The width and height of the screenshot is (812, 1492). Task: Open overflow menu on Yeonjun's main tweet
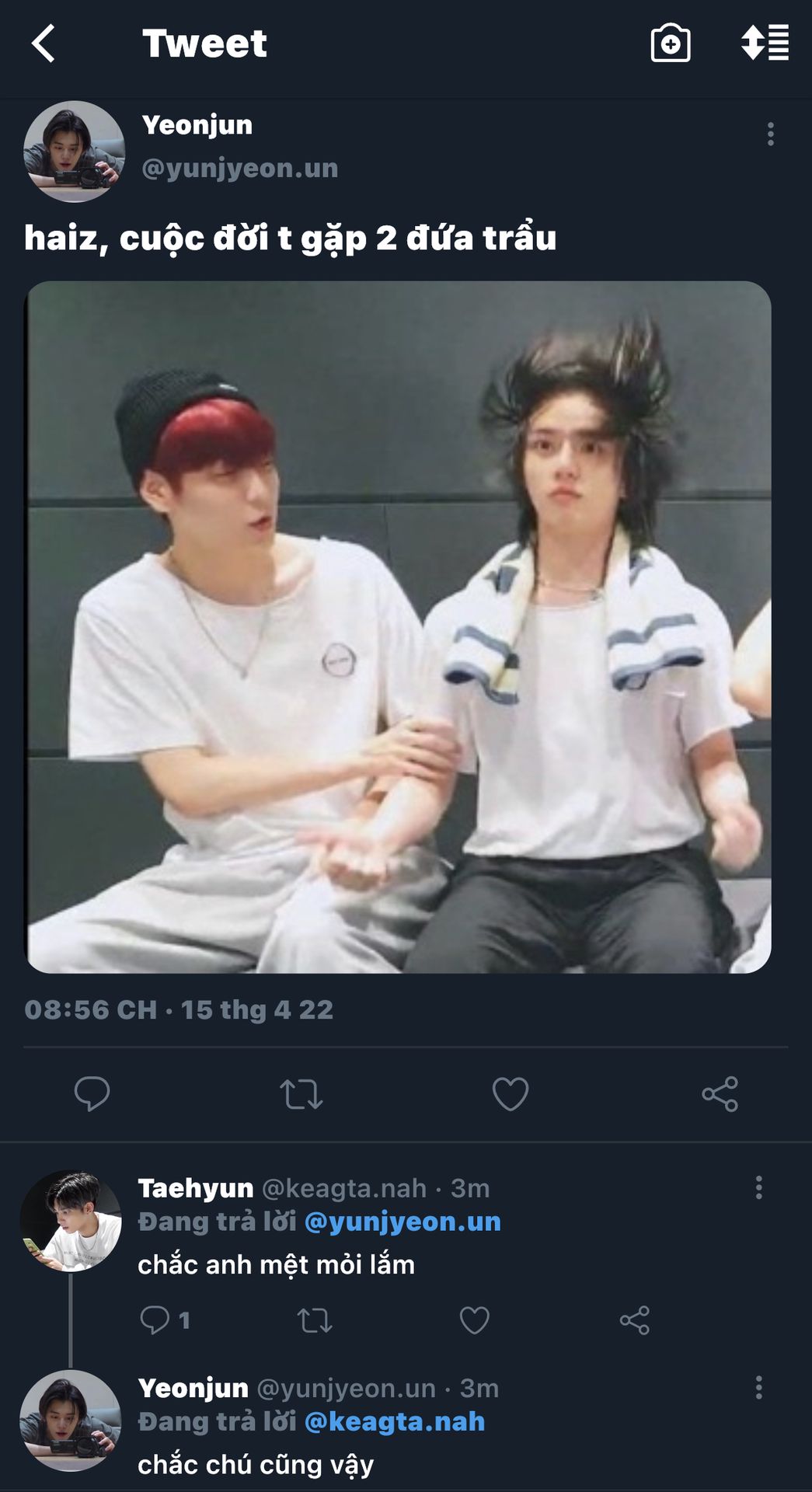pyautogui.click(x=770, y=134)
